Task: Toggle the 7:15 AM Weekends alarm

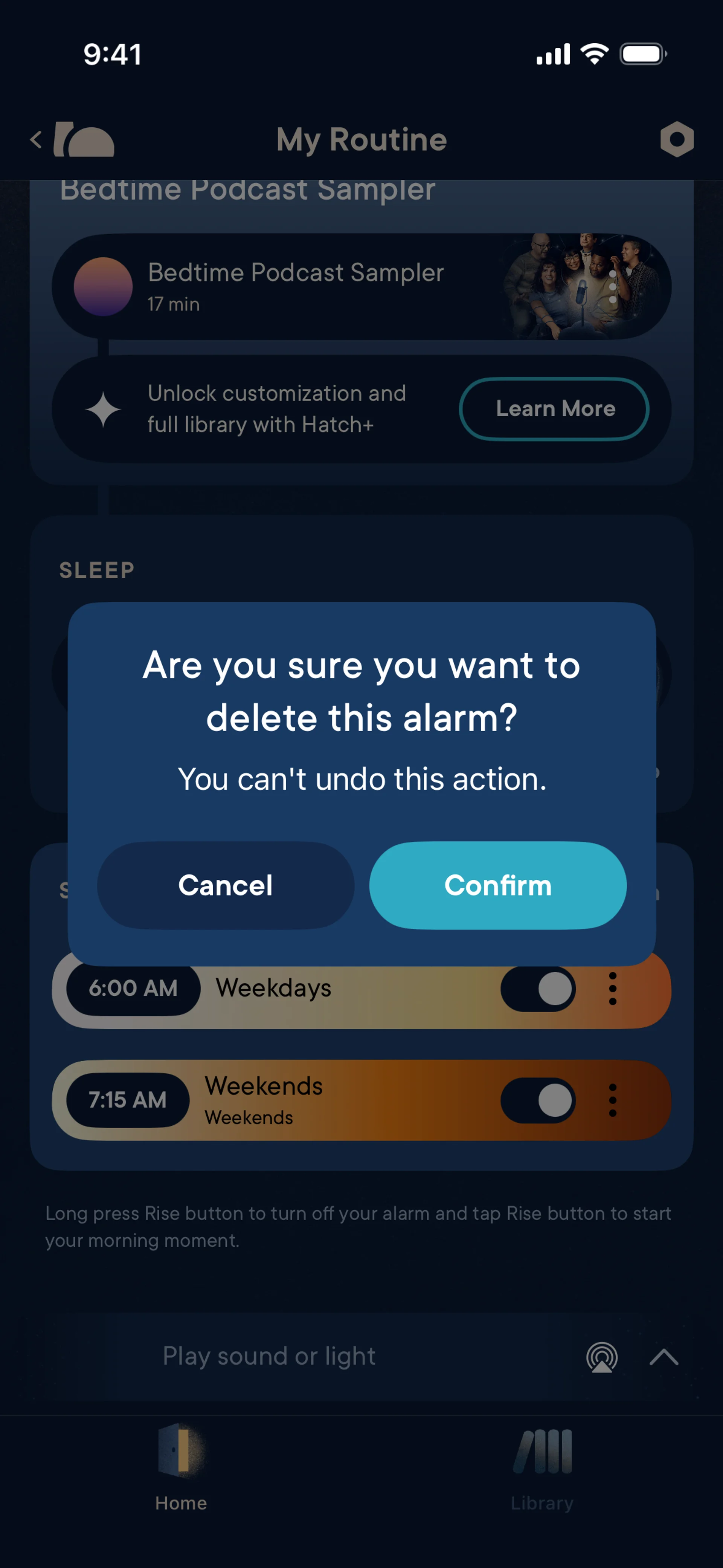Action: [x=538, y=1100]
